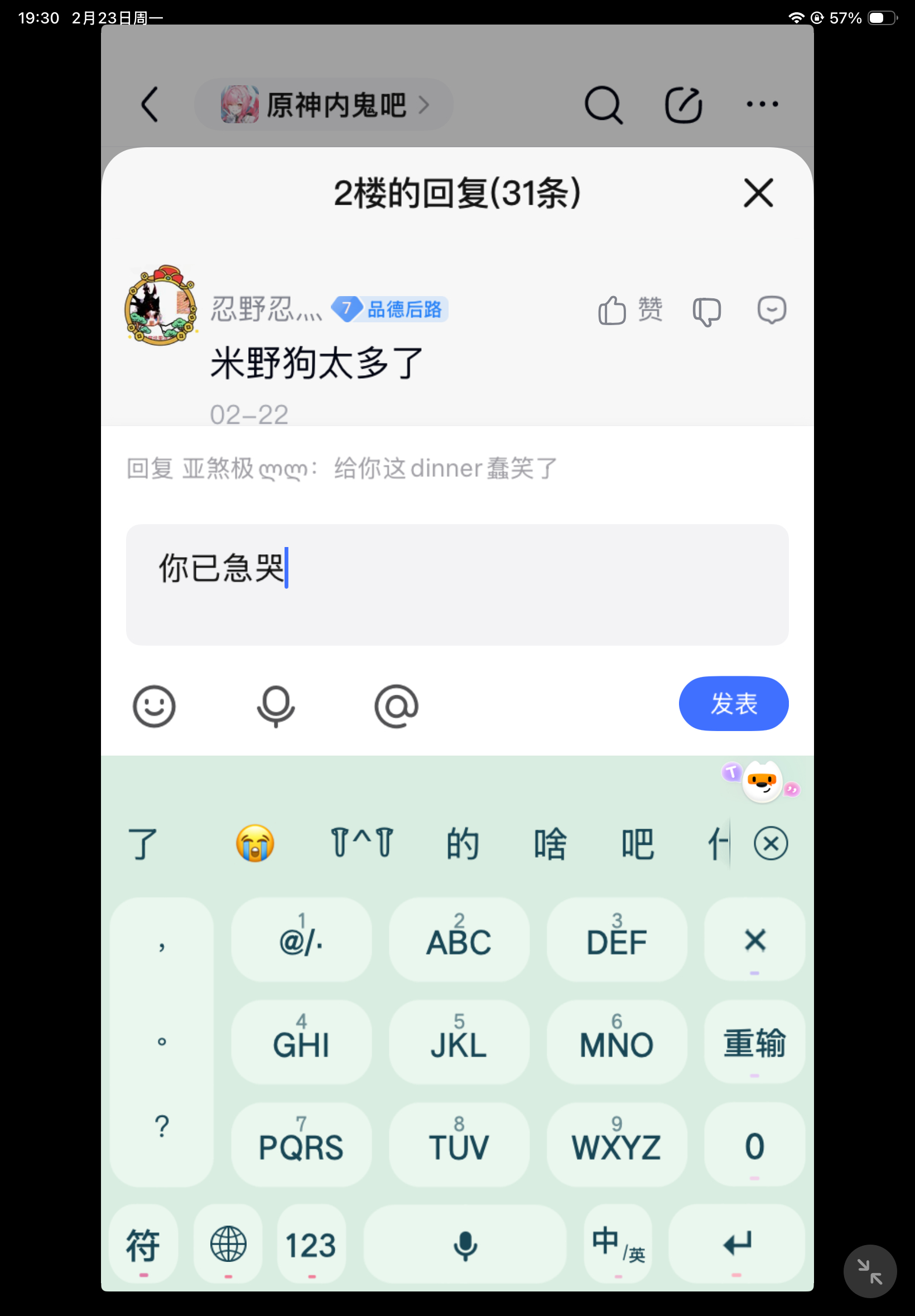Tap the reply text field with 你已急哭
The image size is (915, 1316).
[457, 584]
